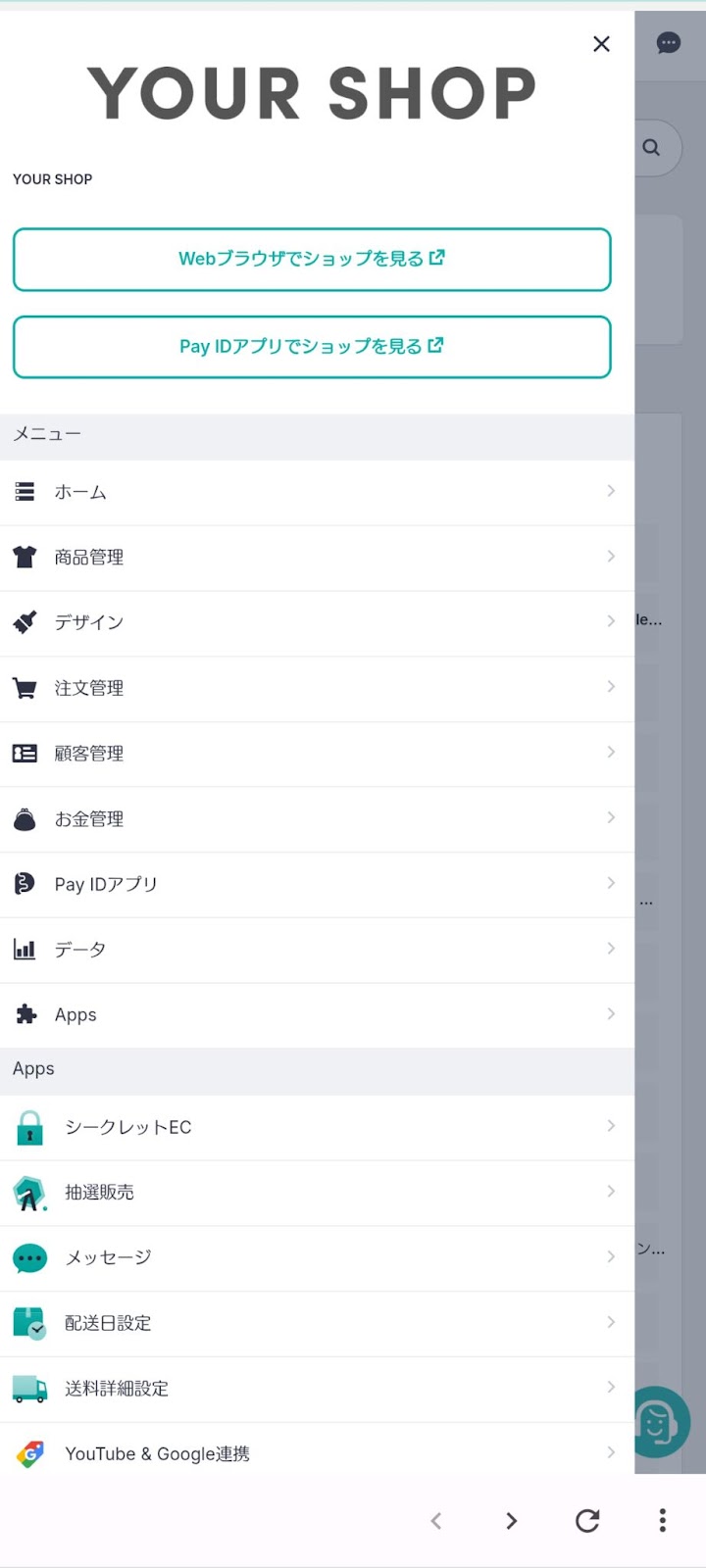Image resolution: width=706 pixels, height=1568 pixels.
Task: Open 送料詳細設定 app
Action: click(x=317, y=1390)
